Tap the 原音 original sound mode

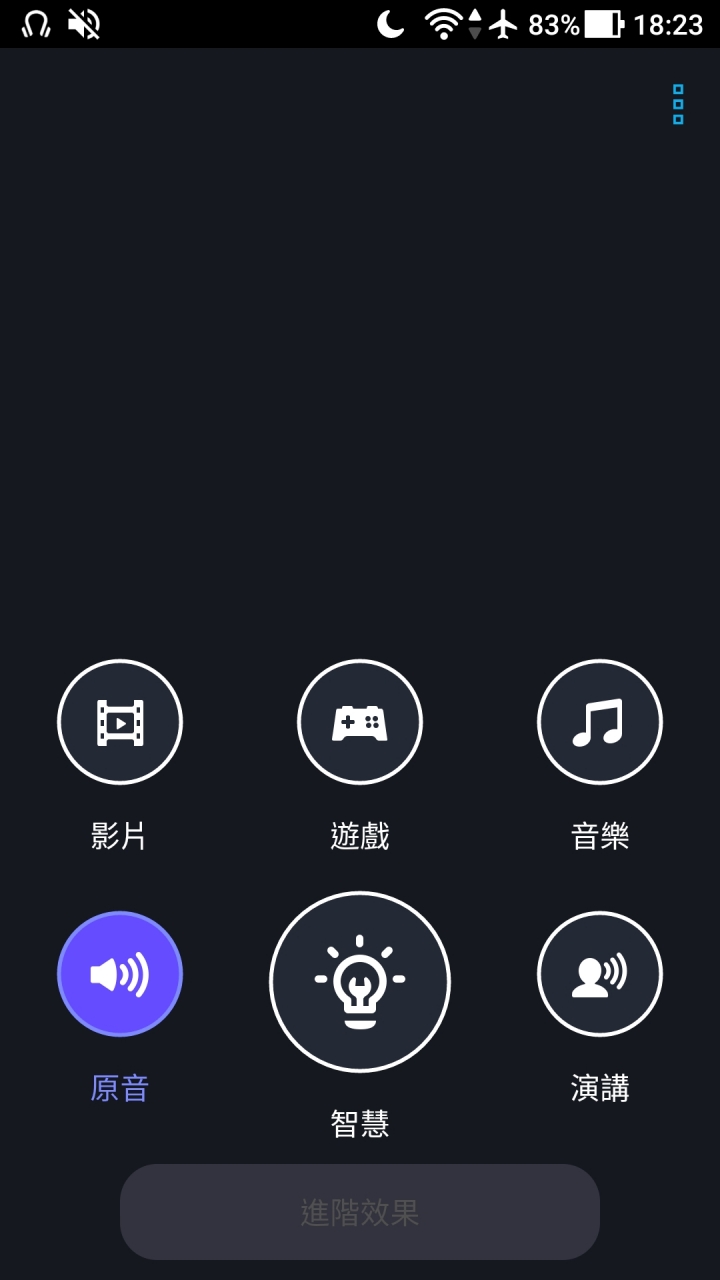pyautogui.click(x=120, y=974)
